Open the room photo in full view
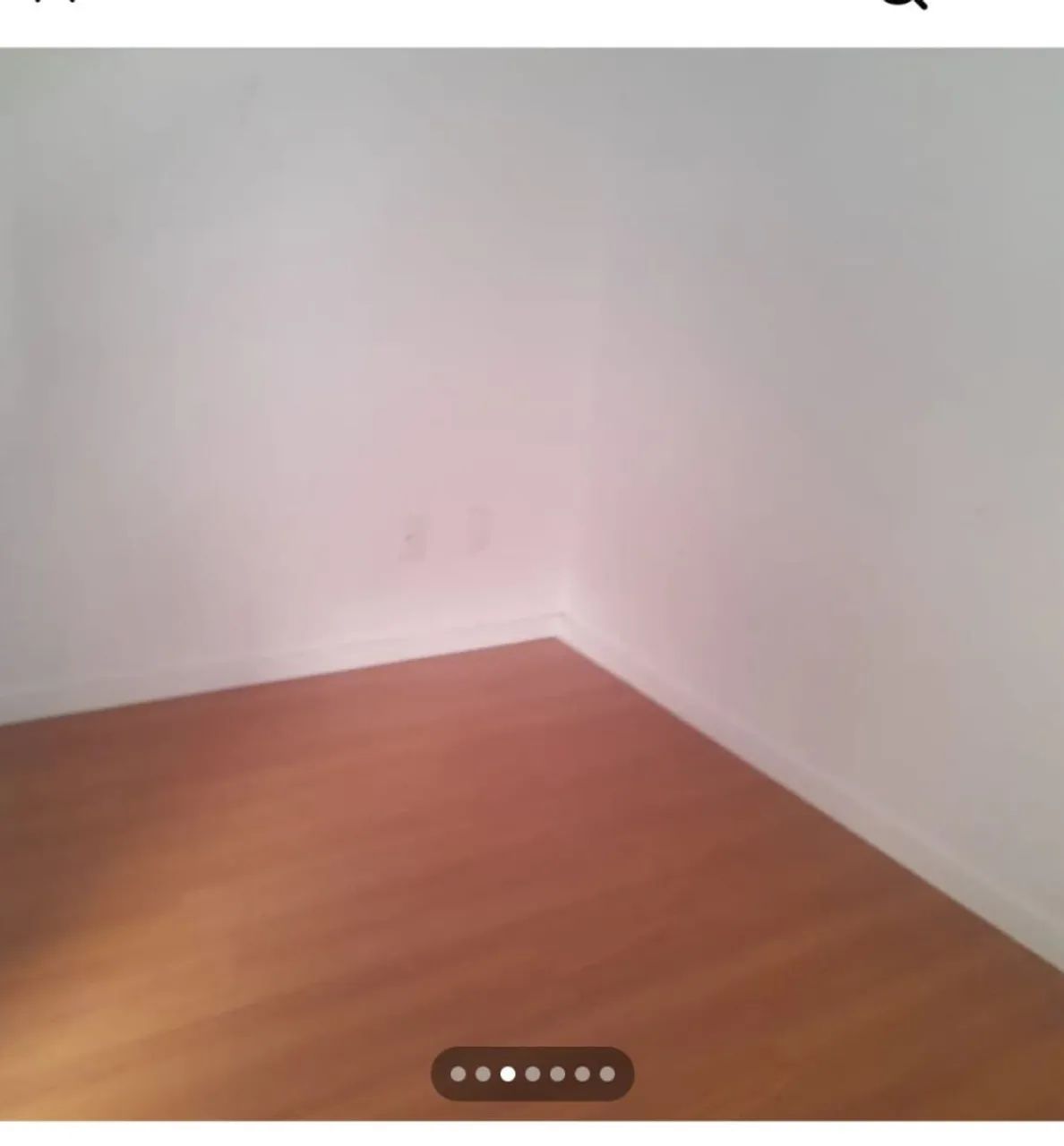This screenshot has height=1146, width=1064. pyautogui.click(x=532, y=537)
